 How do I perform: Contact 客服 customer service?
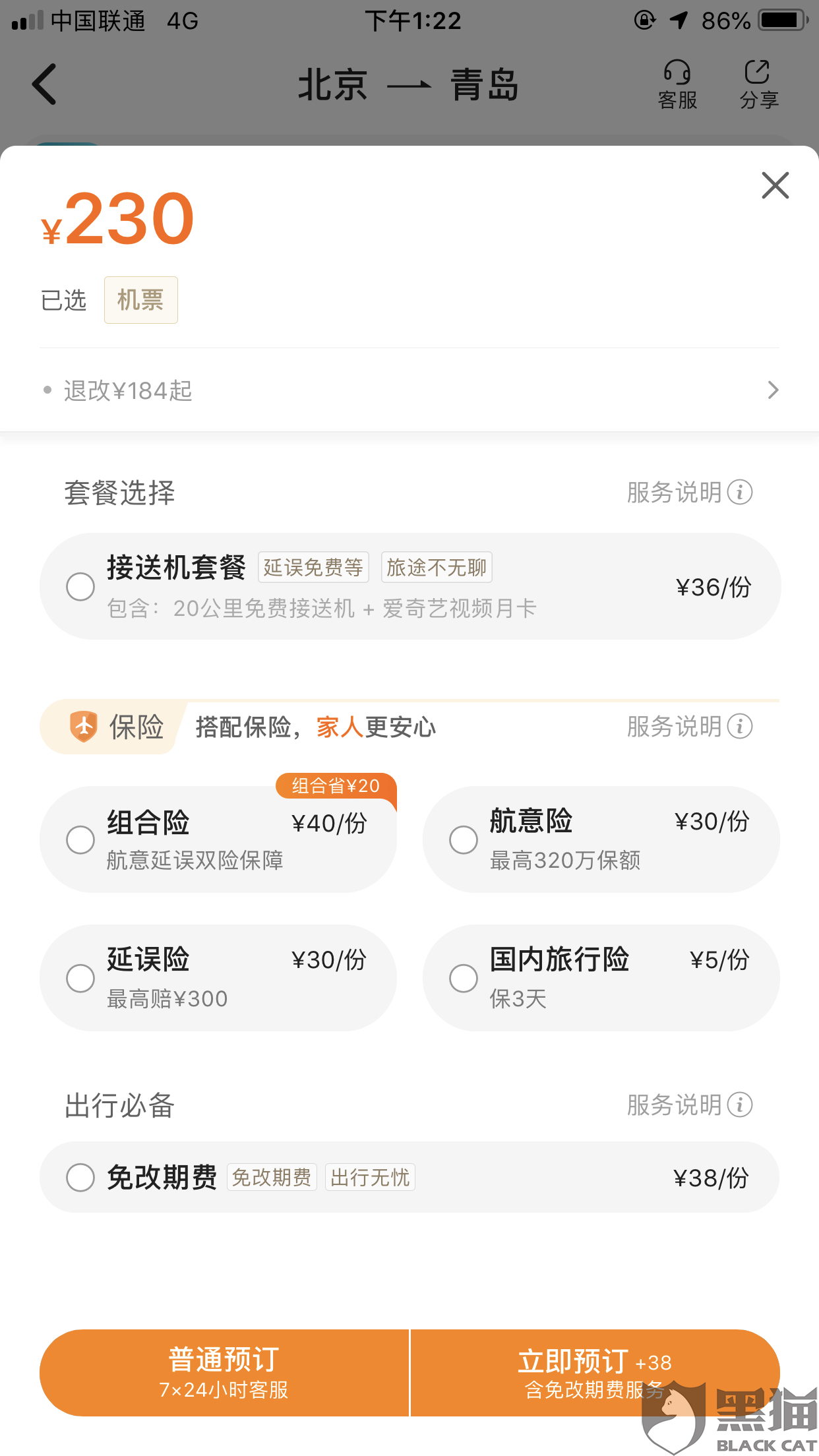tap(677, 84)
